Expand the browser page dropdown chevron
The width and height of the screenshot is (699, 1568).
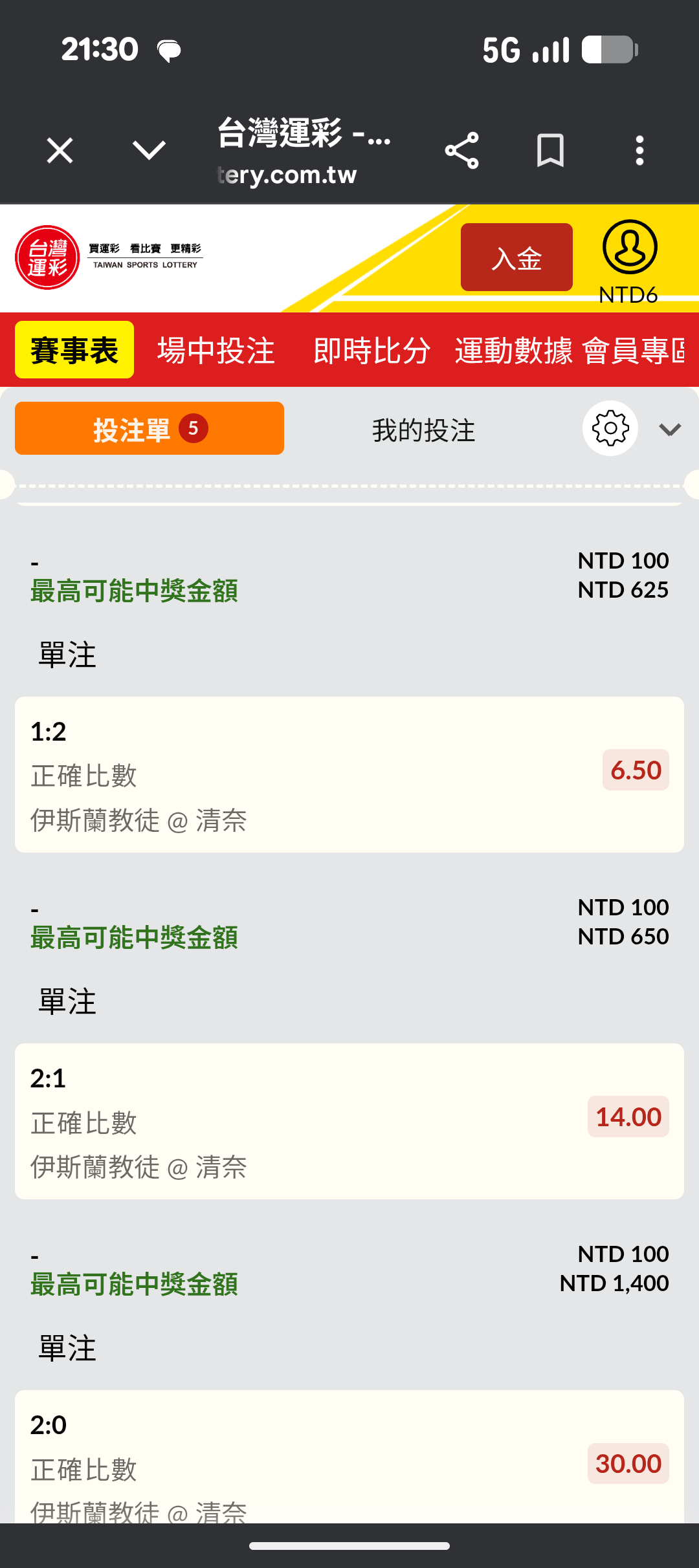tap(149, 151)
